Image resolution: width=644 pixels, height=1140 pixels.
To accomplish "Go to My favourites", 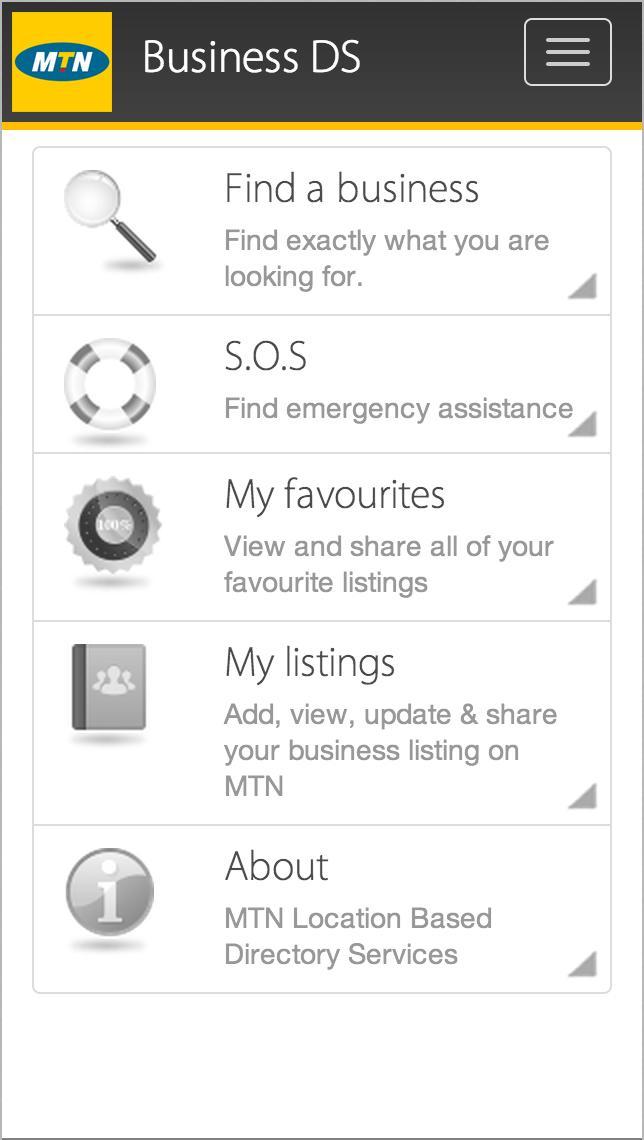I will pos(322,537).
